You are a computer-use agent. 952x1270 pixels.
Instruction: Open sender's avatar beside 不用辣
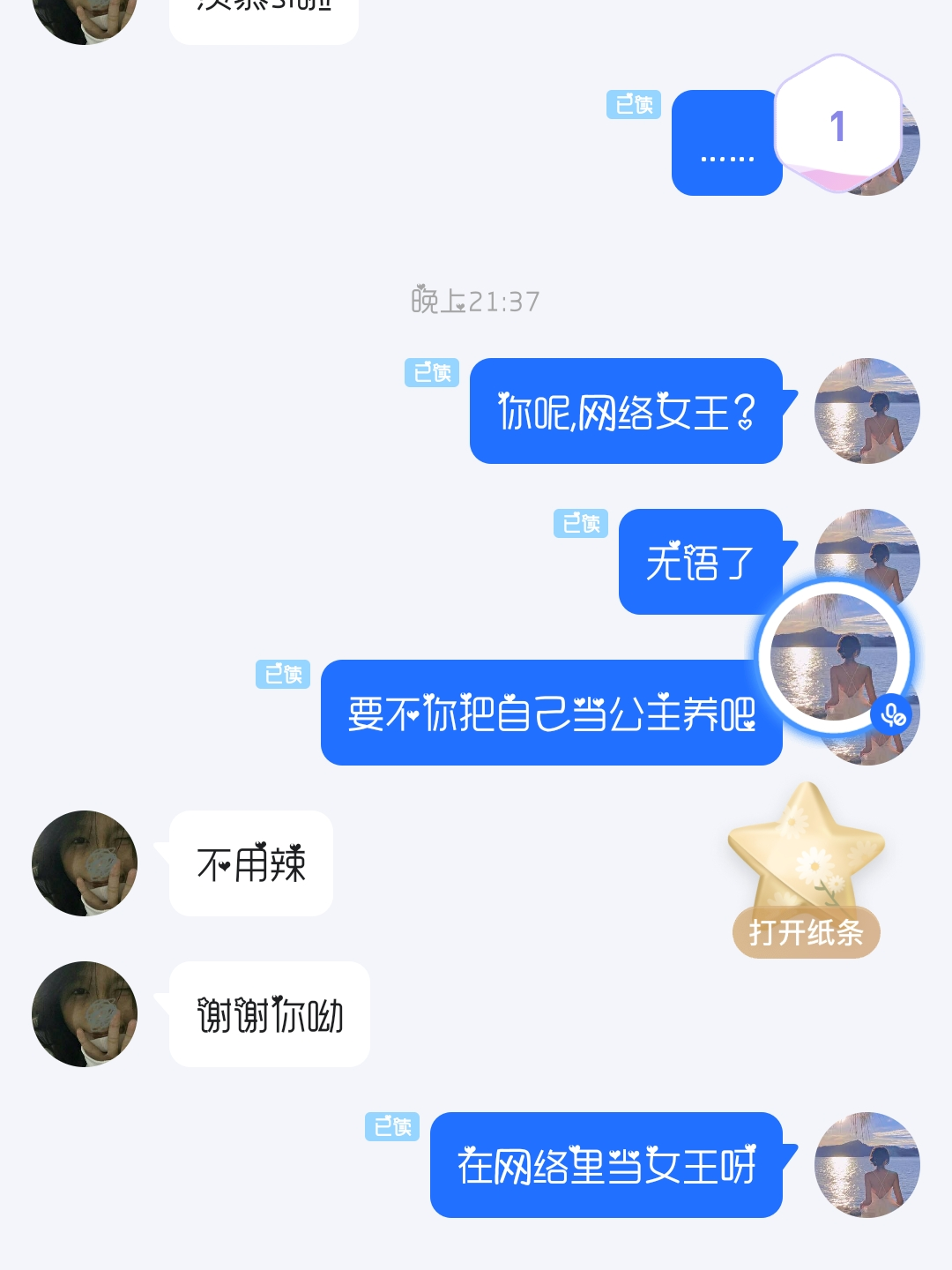tap(85, 863)
